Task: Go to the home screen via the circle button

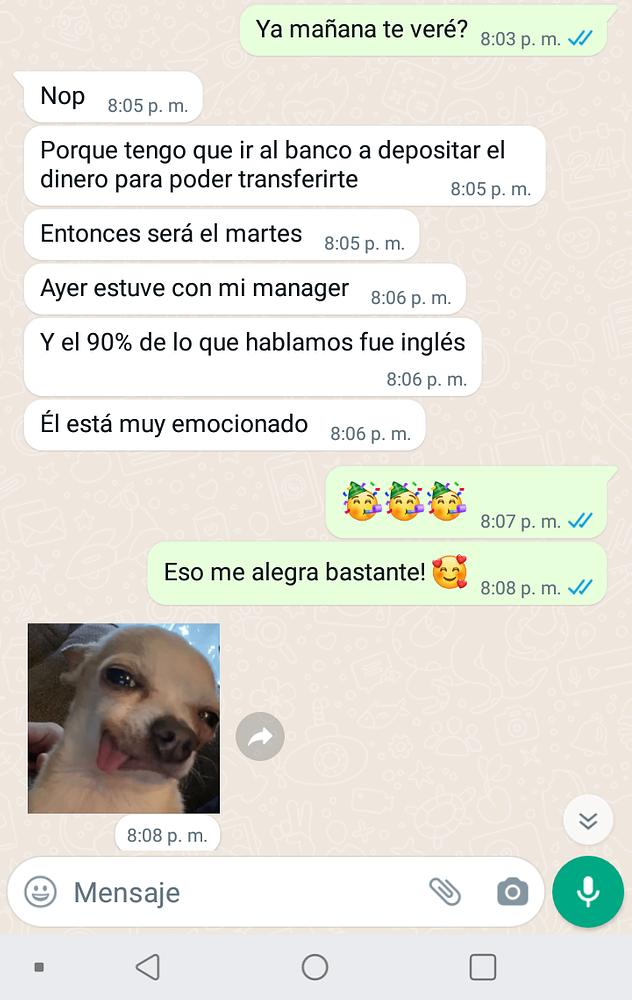Action: pos(315,967)
